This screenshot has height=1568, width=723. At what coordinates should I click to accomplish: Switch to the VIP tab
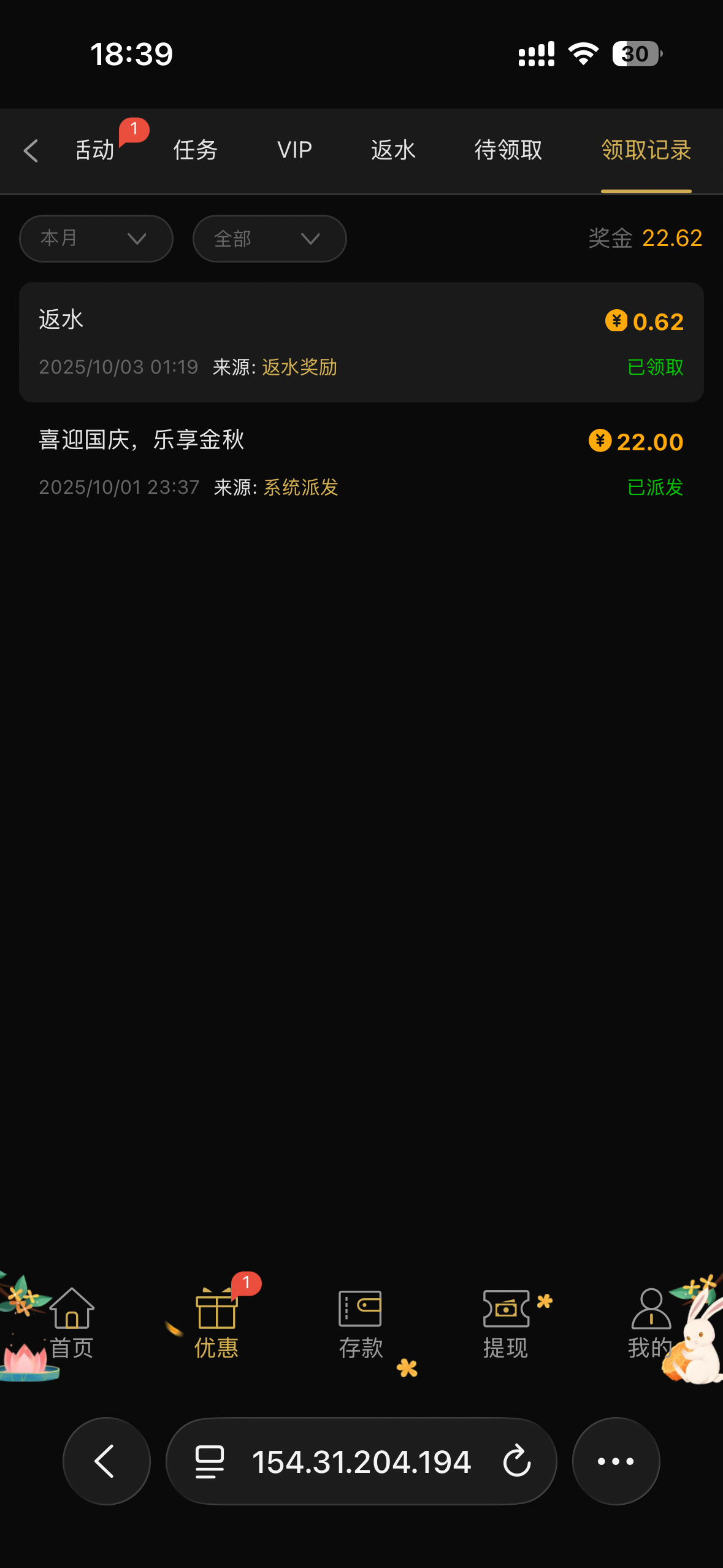coord(294,150)
